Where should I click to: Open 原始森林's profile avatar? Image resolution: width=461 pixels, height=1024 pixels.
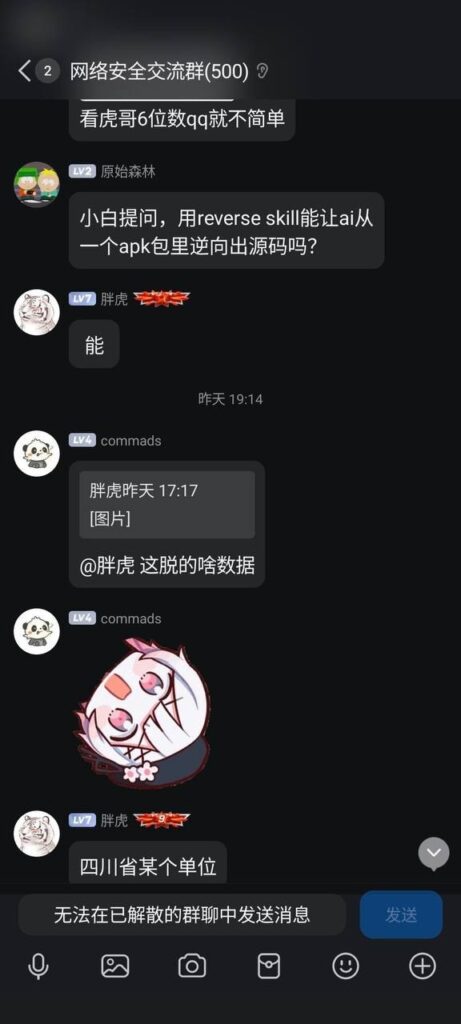(37, 184)
